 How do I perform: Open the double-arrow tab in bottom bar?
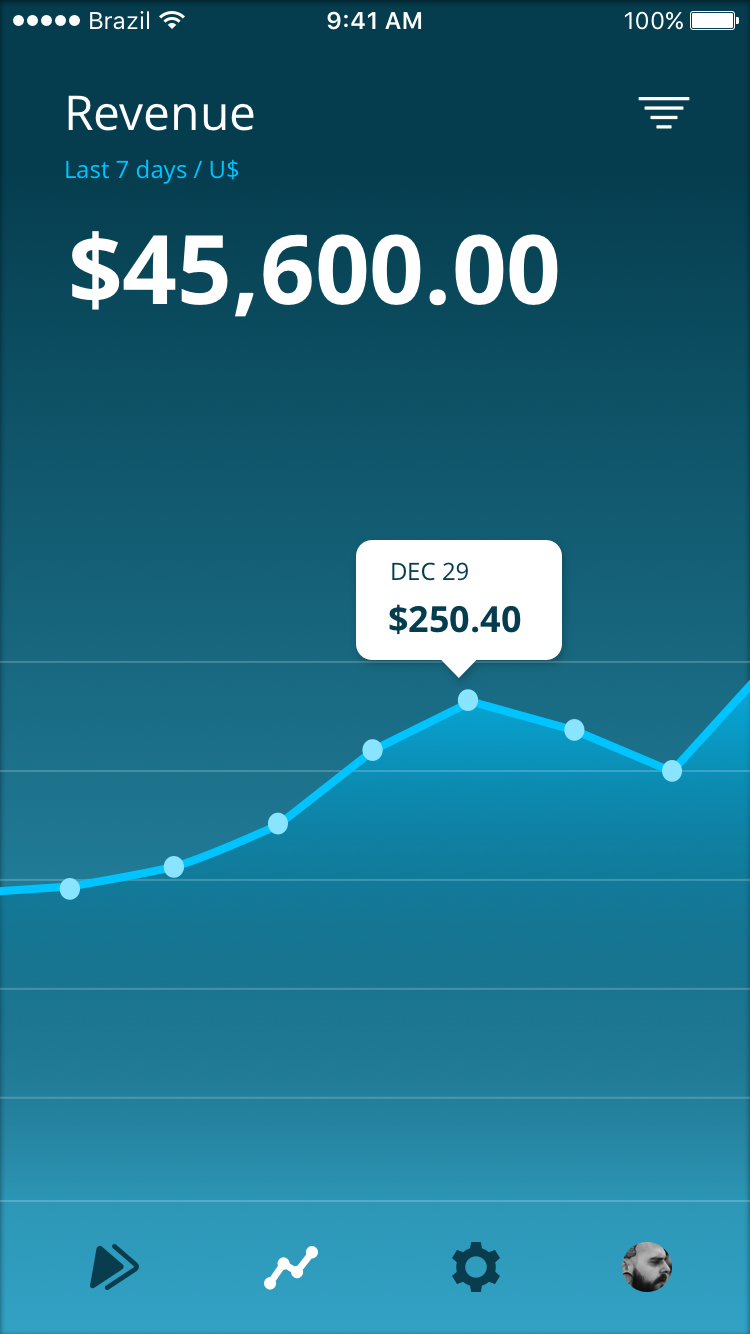(x=114, y=1267)
